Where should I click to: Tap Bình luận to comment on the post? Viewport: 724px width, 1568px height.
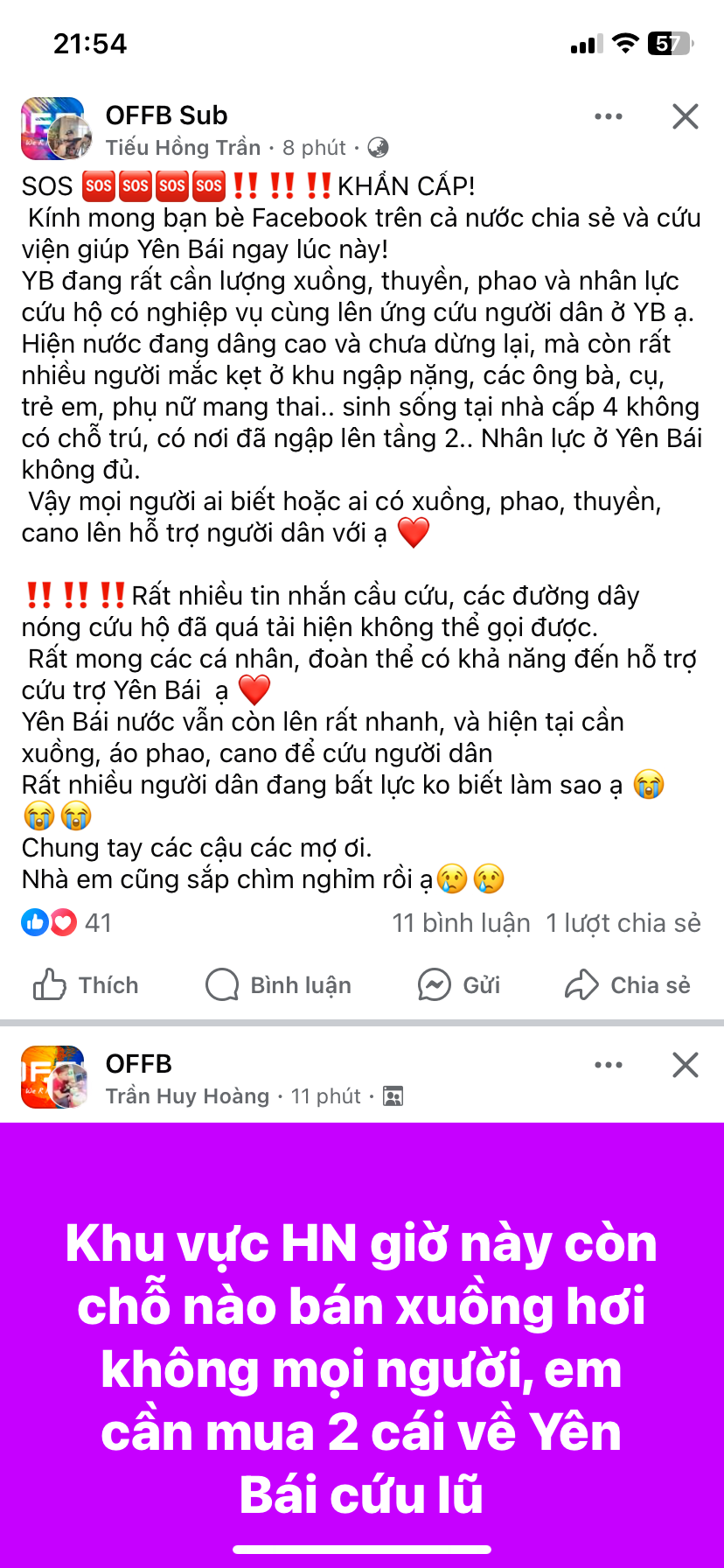[278, 985]
